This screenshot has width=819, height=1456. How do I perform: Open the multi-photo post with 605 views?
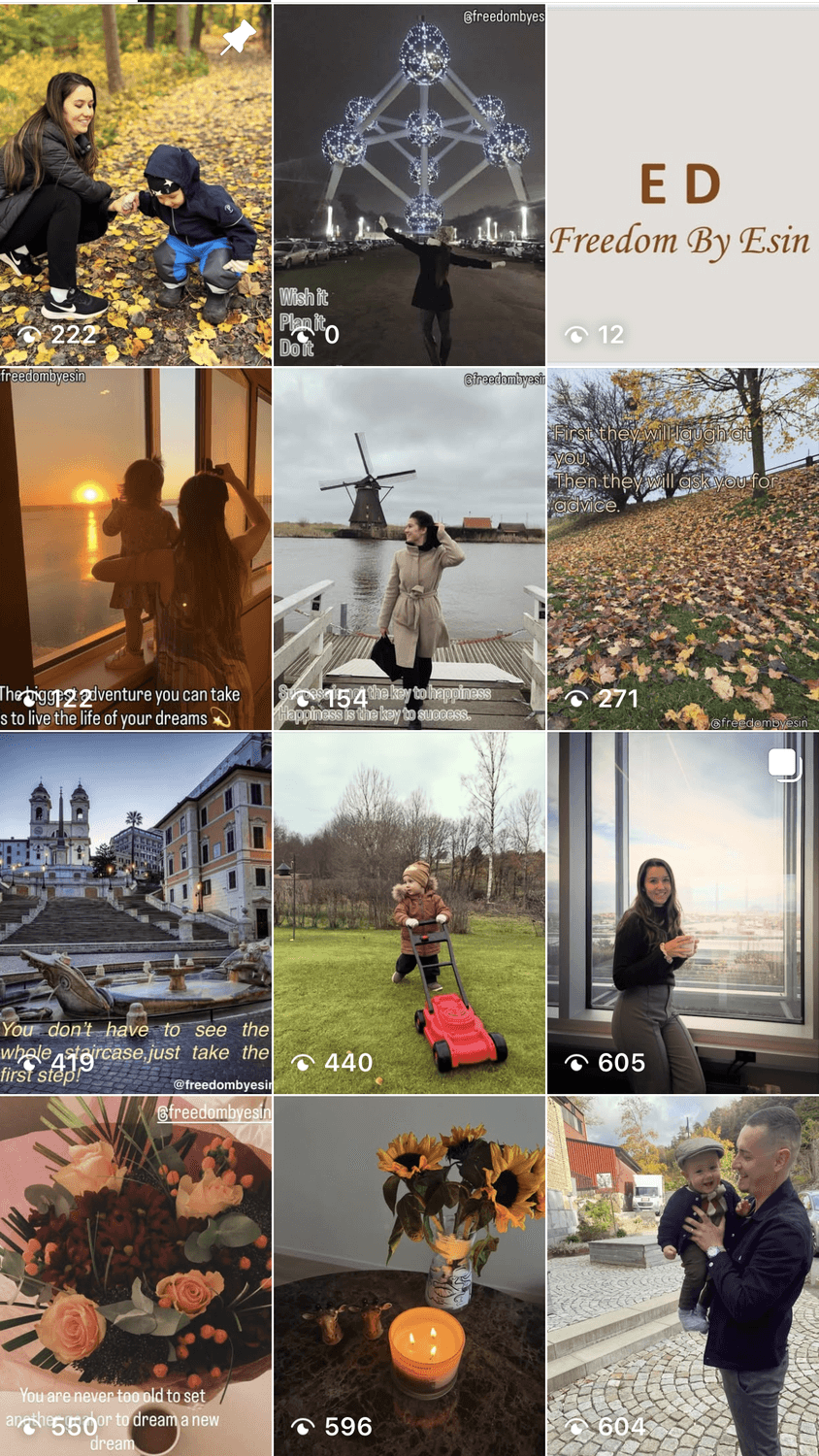click(682, 912)
